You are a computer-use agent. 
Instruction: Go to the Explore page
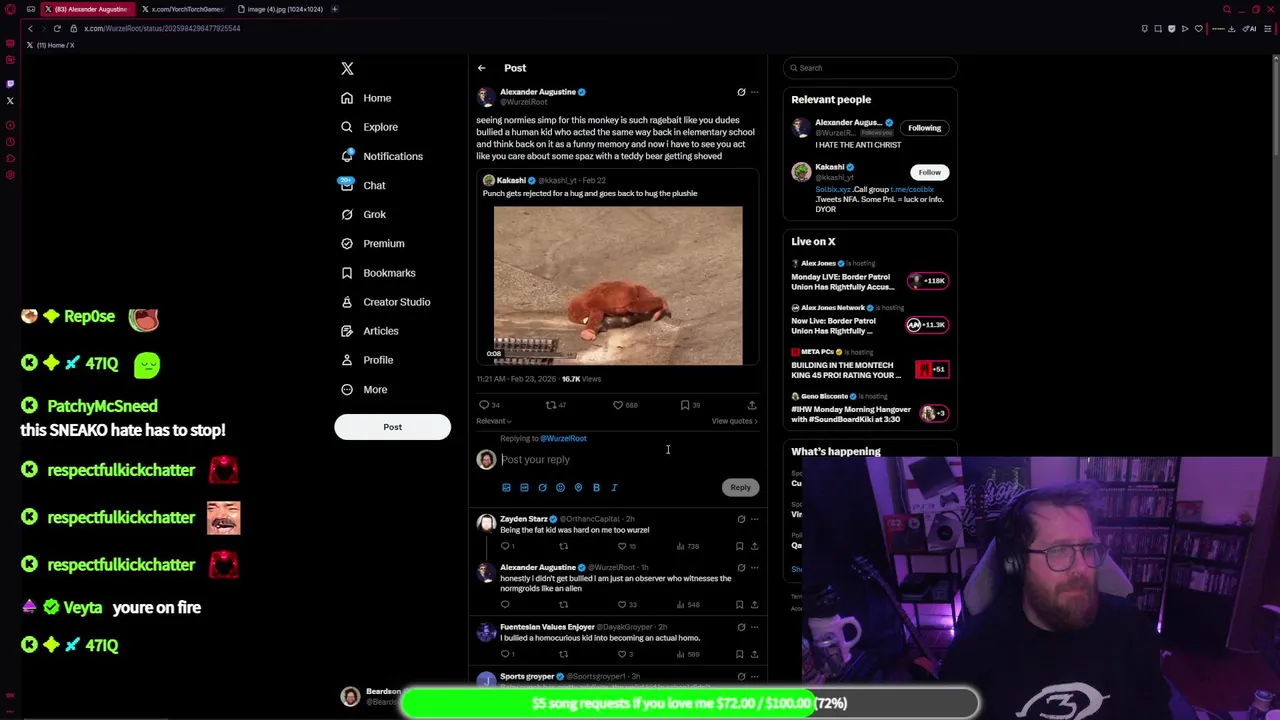click(379, 127)
